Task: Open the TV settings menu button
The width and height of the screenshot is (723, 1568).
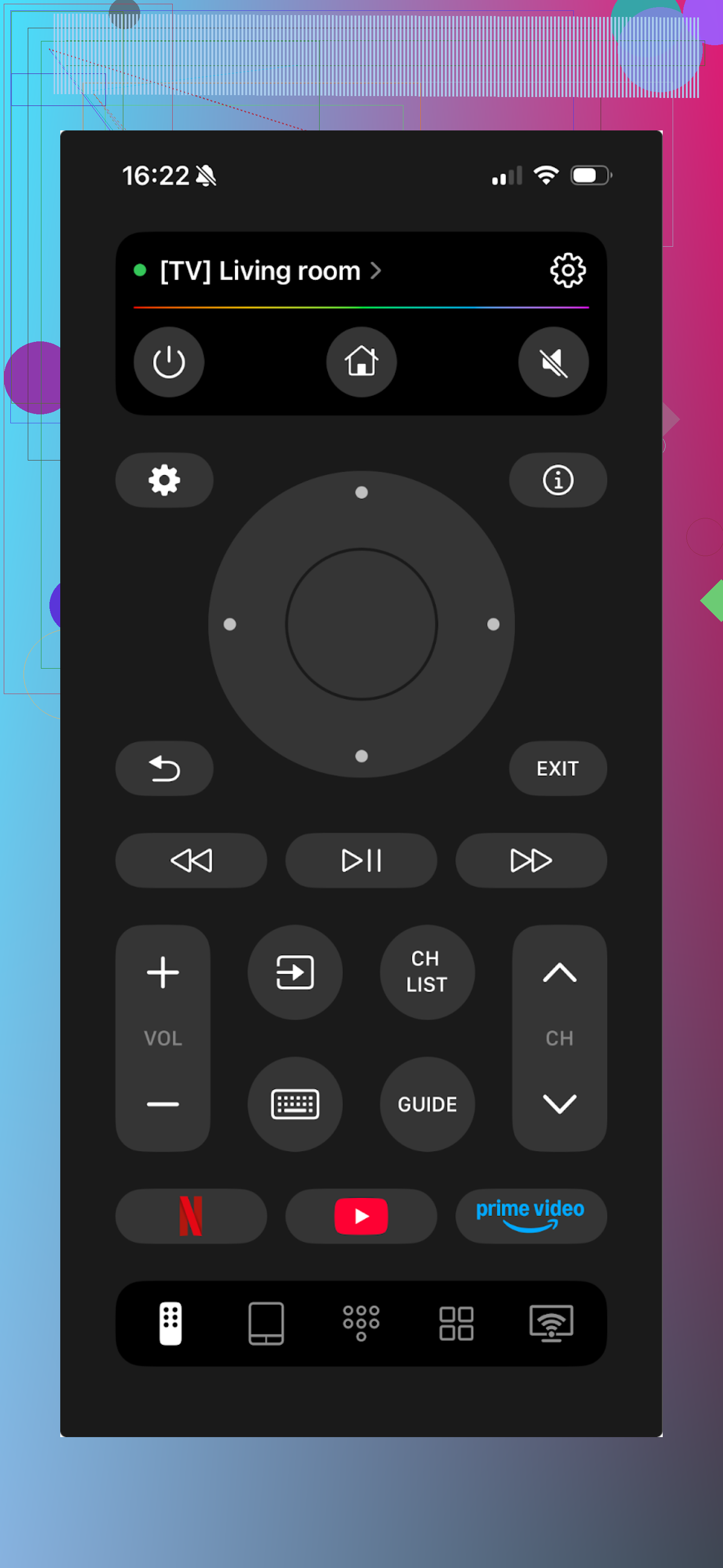Action: [x=164, y=480]
